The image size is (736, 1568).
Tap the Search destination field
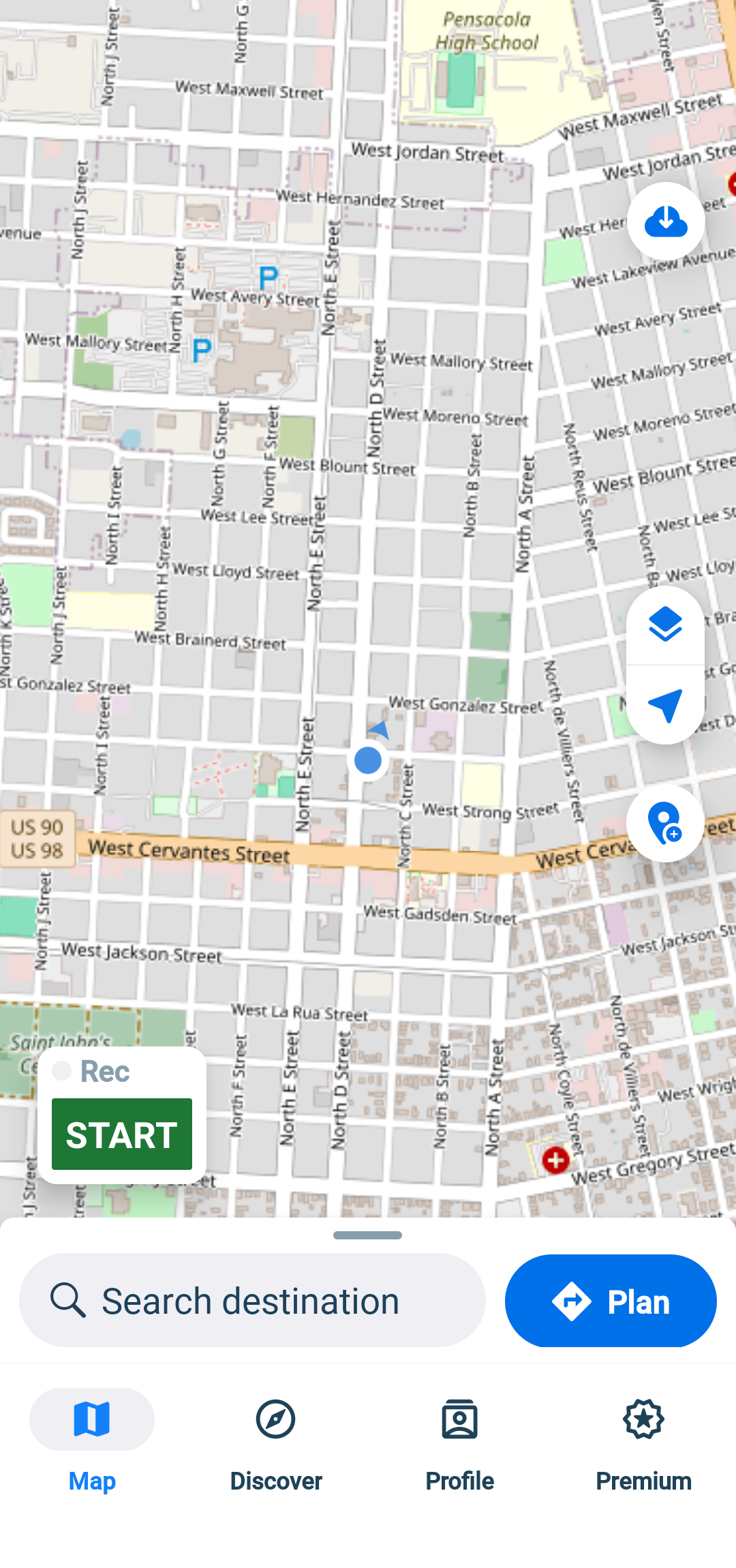252,1301
